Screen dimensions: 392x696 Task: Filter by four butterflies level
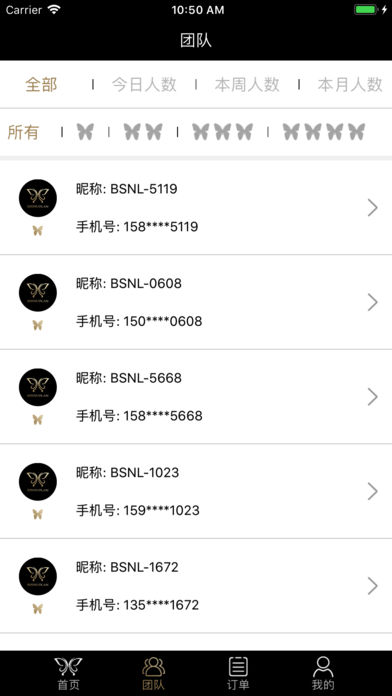pyautogui.click(x=324, y=132)
